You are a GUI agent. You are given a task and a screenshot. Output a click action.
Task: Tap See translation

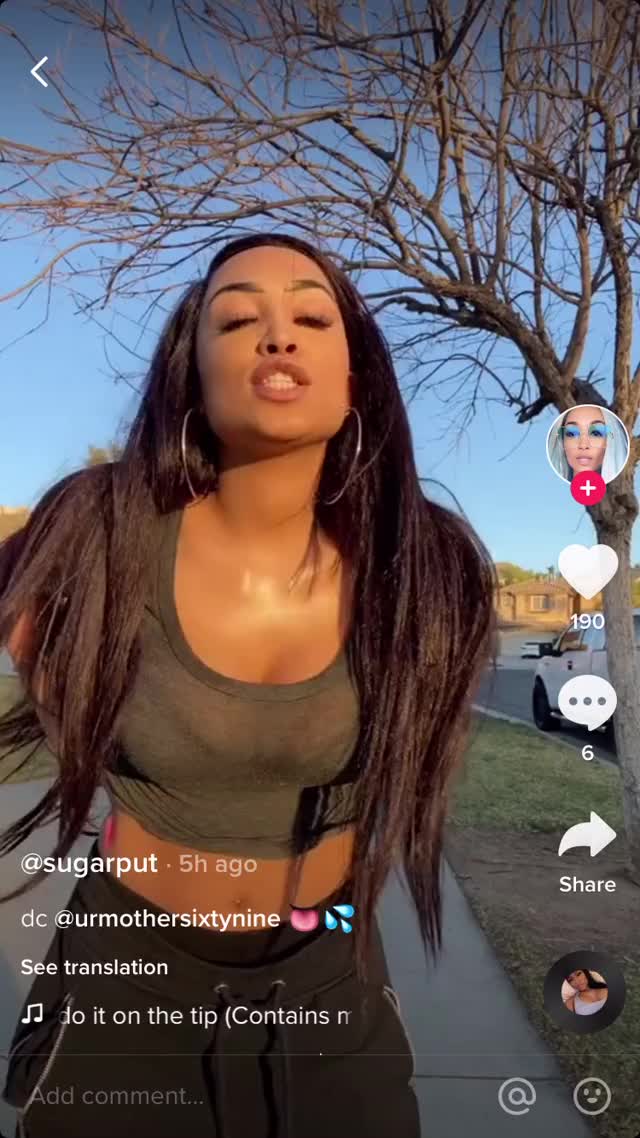coord(94,967)
